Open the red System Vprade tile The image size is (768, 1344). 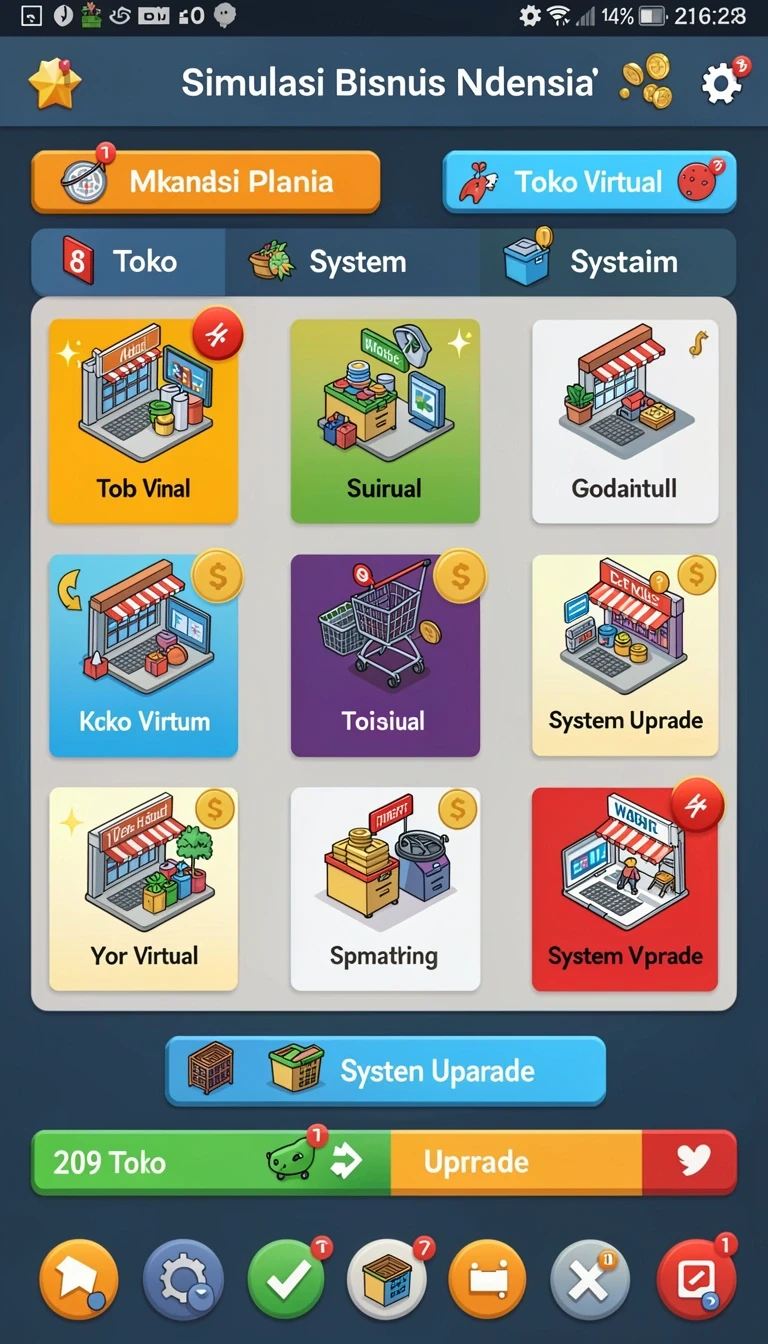click(x=625, y=889)
